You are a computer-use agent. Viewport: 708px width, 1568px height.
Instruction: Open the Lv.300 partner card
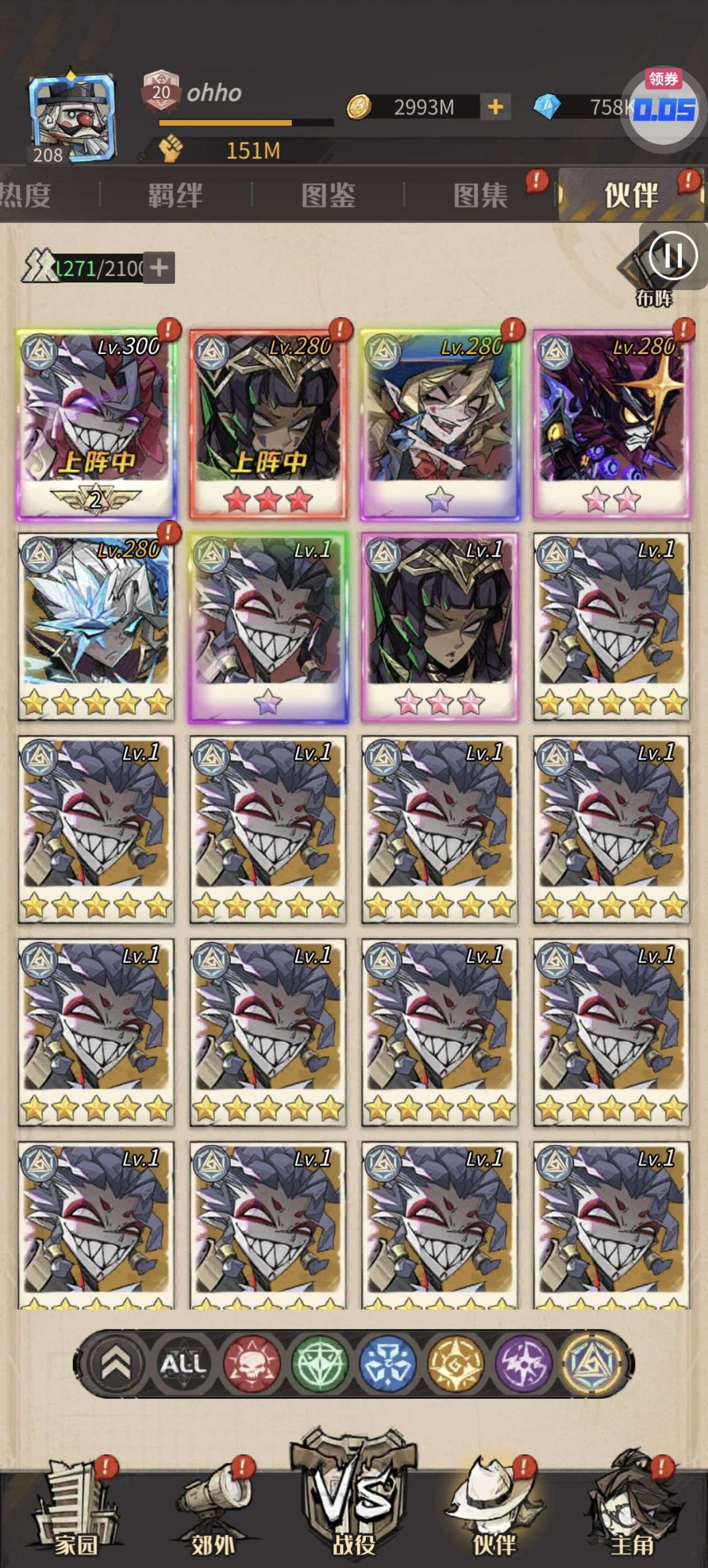tap(96, 425)
